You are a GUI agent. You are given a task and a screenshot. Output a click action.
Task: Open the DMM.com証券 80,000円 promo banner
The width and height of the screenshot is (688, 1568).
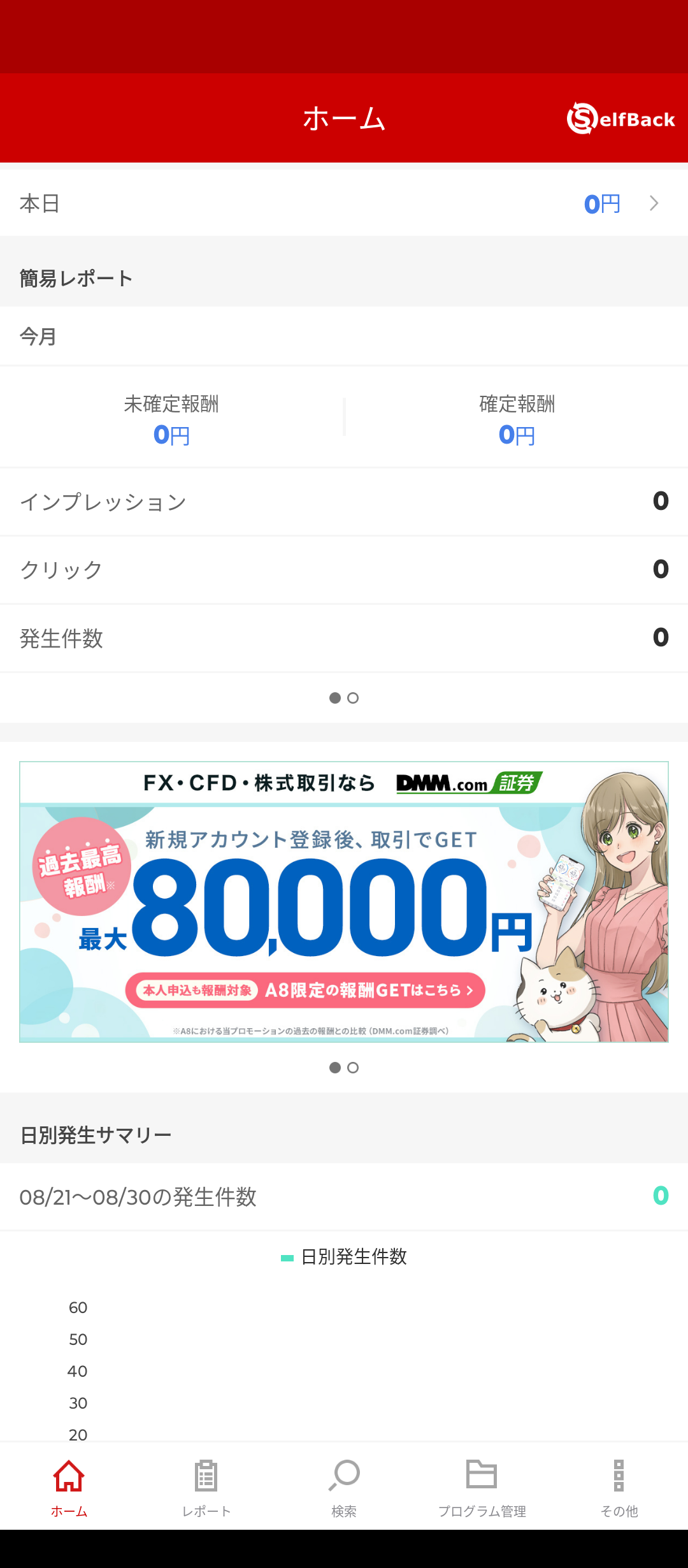(344, 902)
